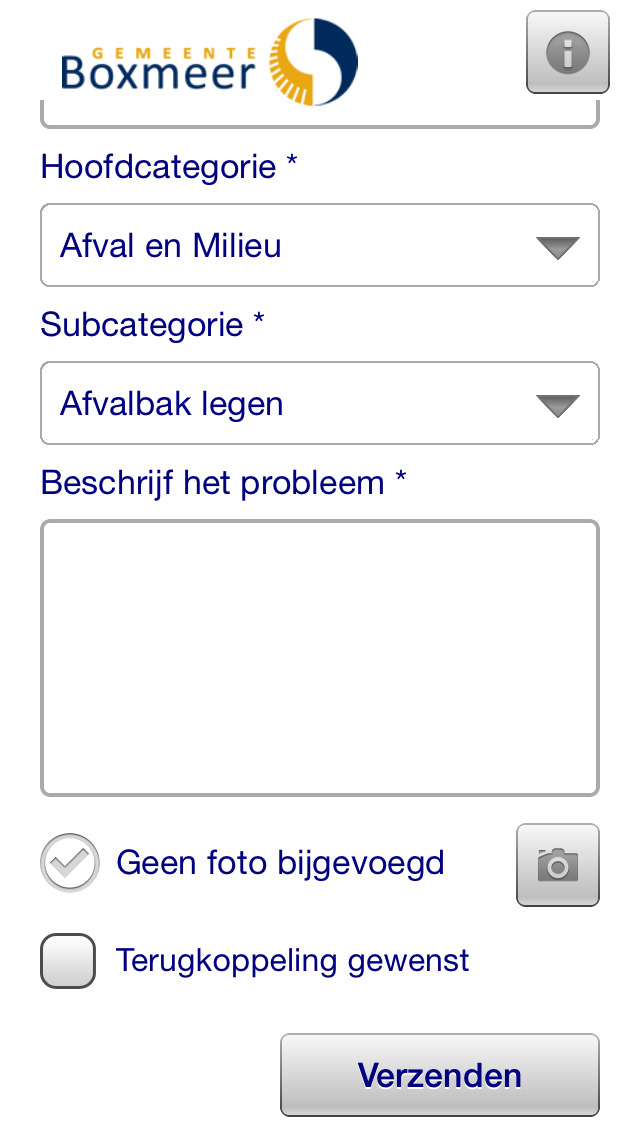Focus the Beschrijf het probleem text box
This screenshot has height=1136, width=640.
click(x=320, y=658)
